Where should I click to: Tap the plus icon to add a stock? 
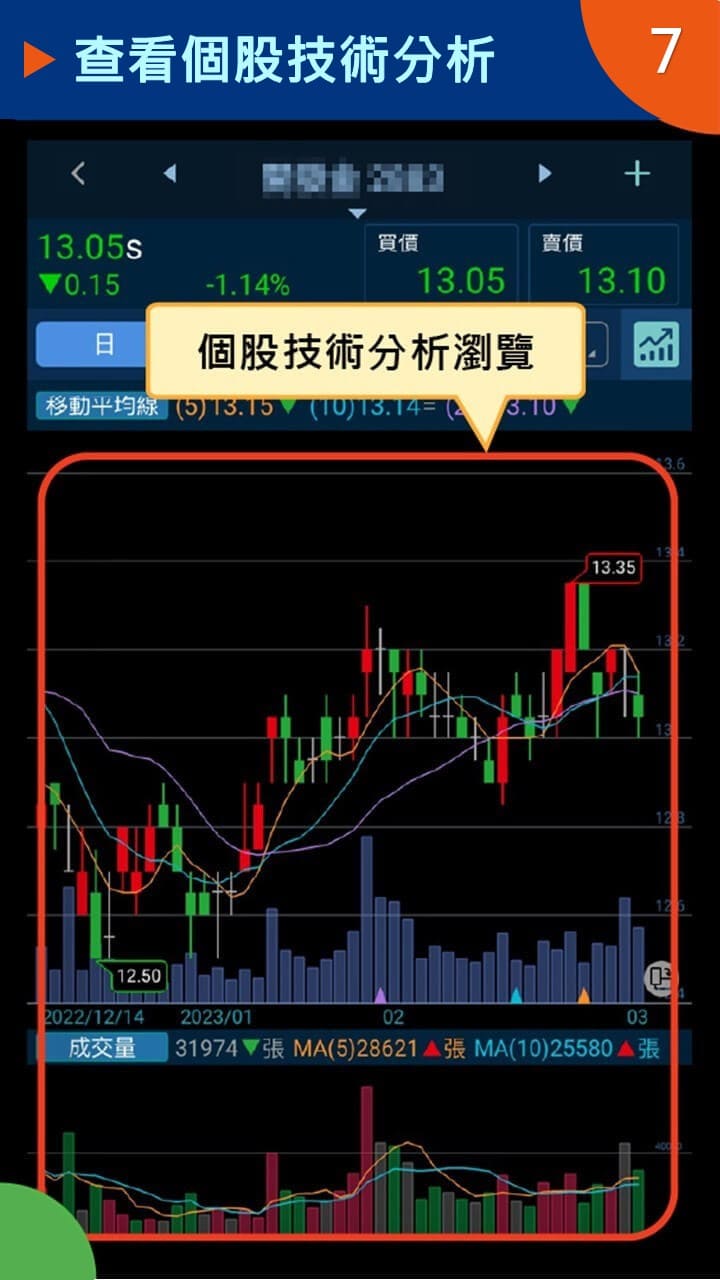pyautogui.click(x=637, y=172)
